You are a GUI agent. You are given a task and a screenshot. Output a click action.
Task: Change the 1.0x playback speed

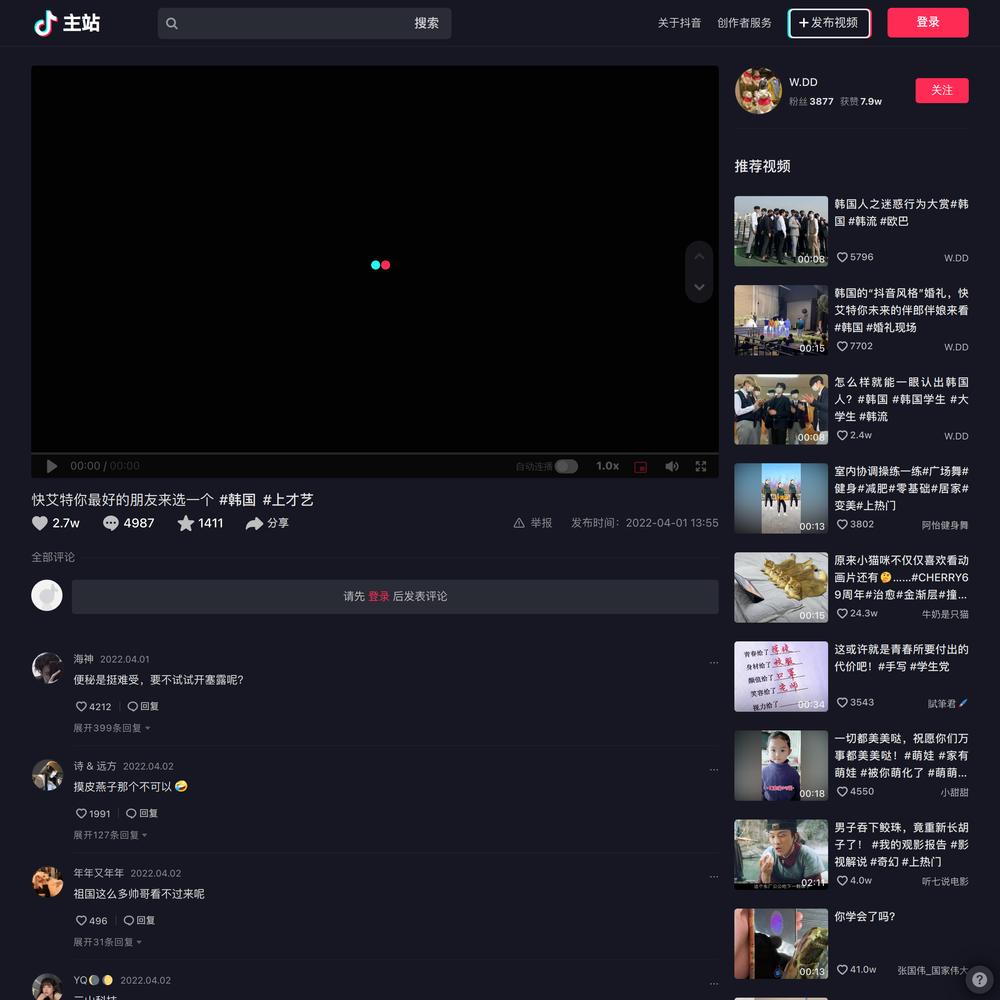coord(607,466)
